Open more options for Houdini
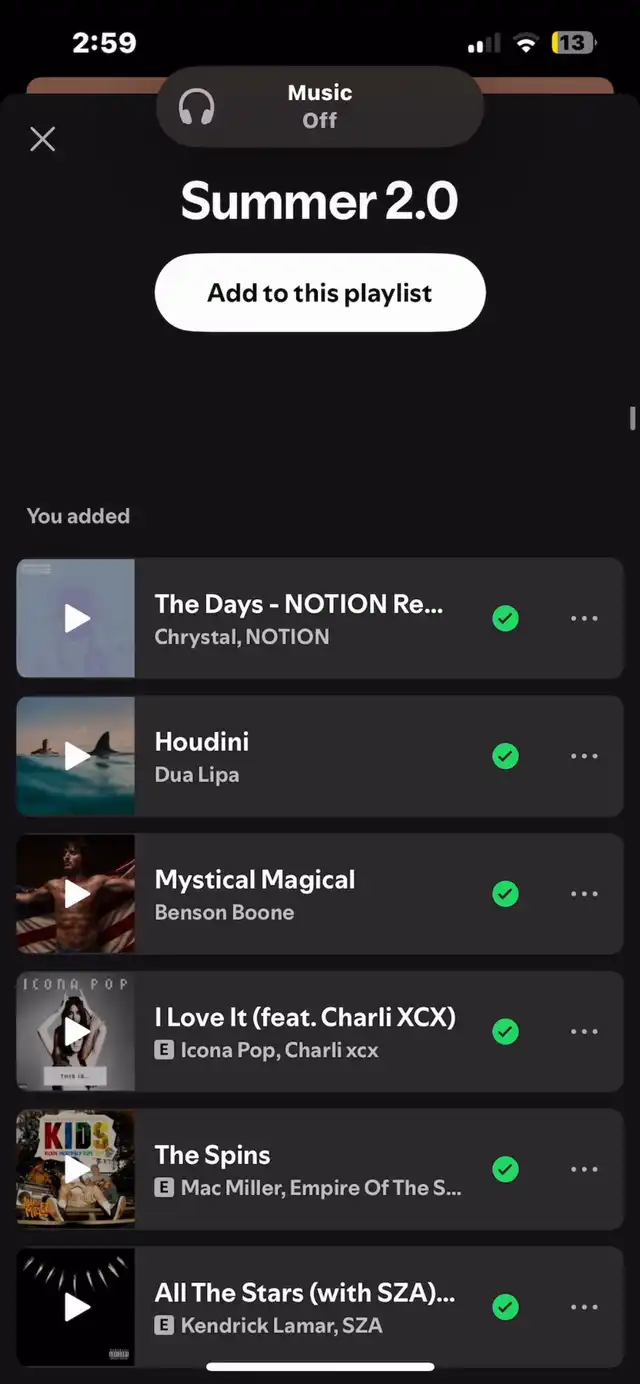Image resolution: width=640 pixels, height=1384 pixels. tap(584, 756)
